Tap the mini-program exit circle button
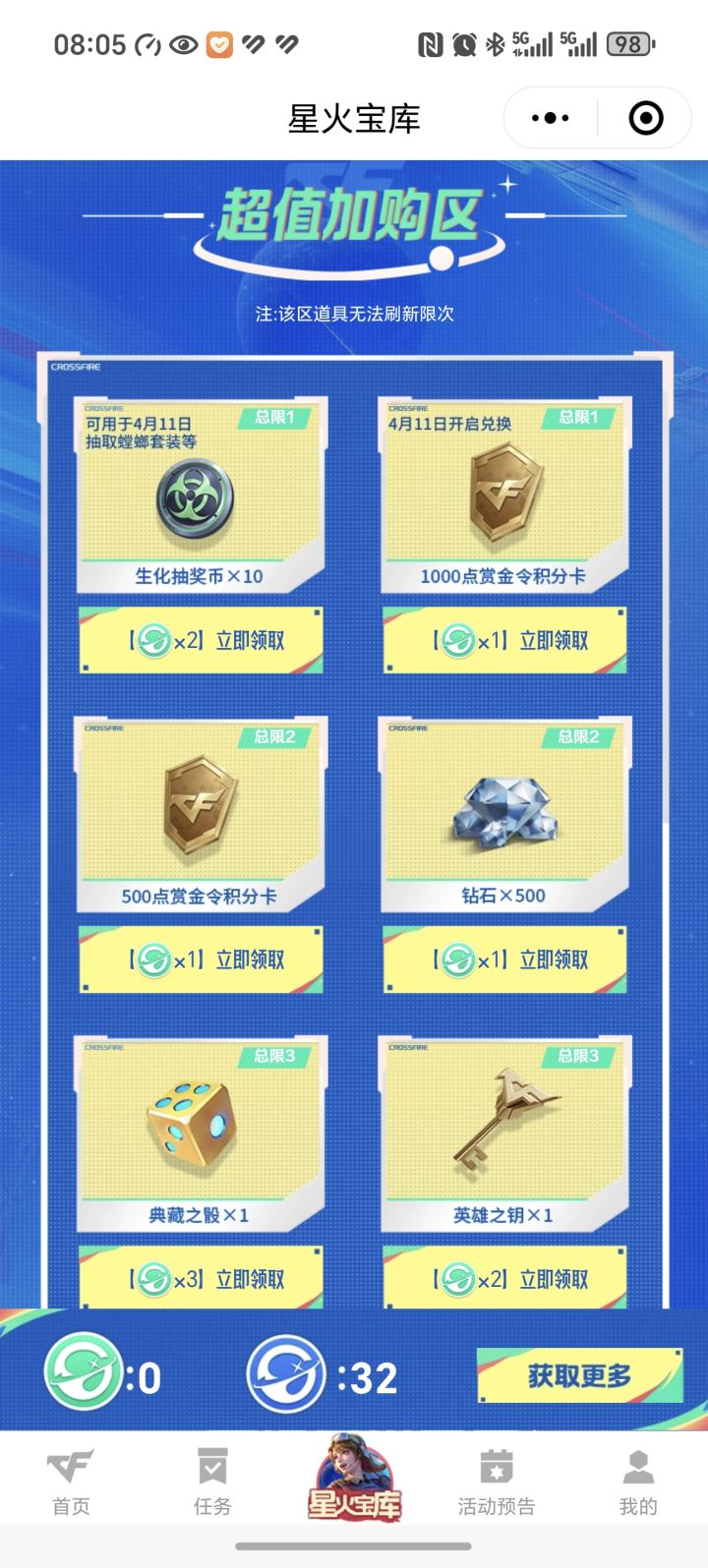This screenshot has height=1568, width=708. (x=644, y=117)
